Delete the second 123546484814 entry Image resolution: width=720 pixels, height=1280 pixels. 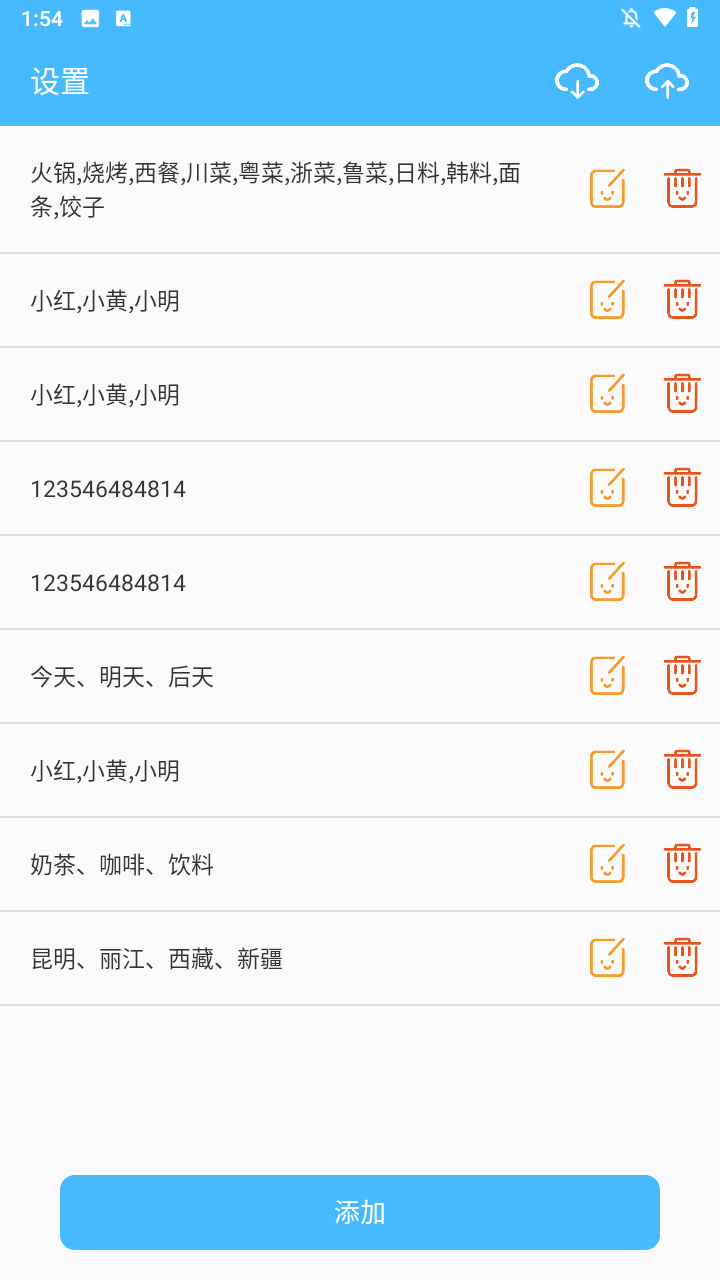[681, 581]
